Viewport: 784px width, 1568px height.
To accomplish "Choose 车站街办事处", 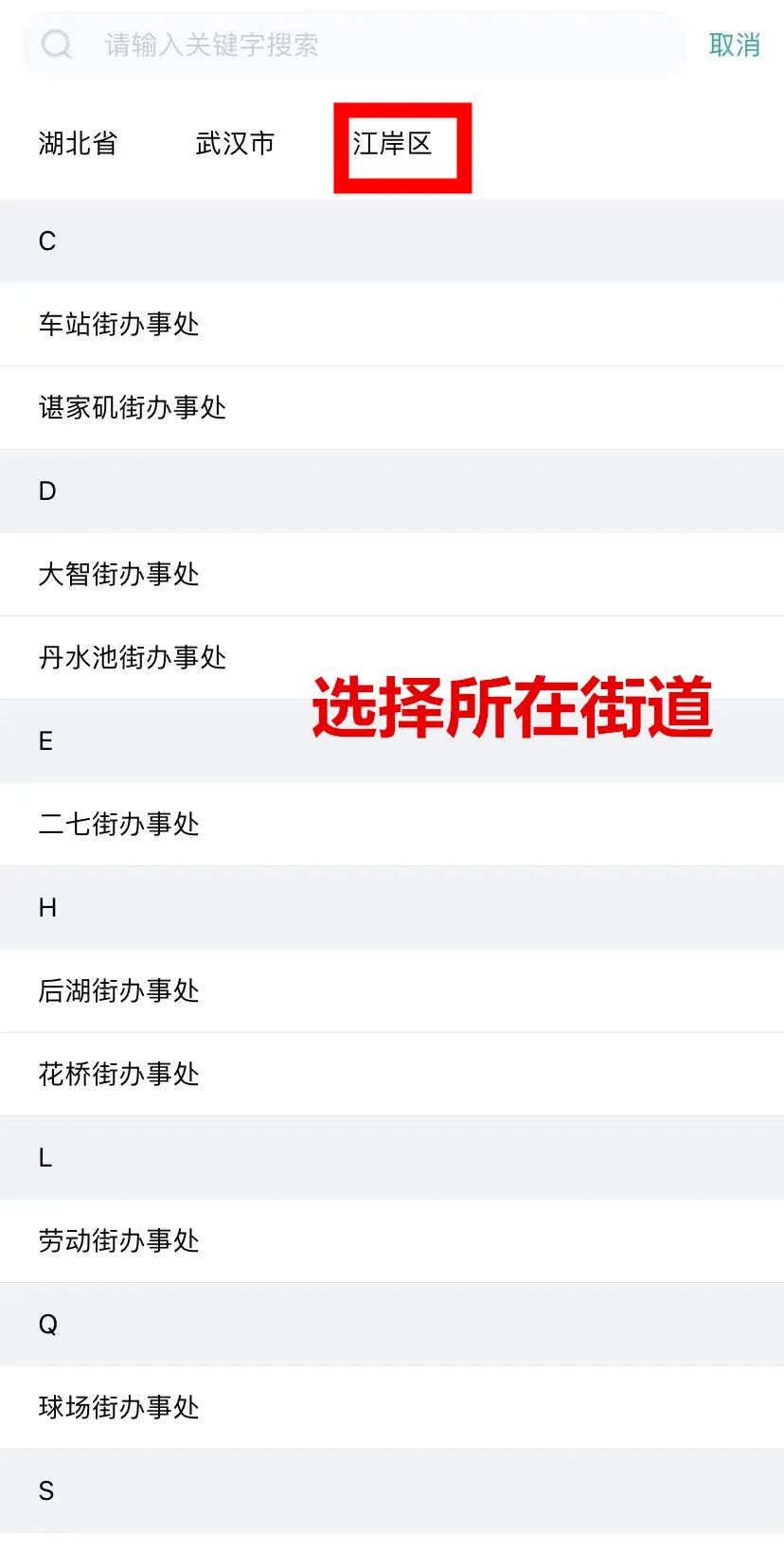I will pyautogui.click(x=392, y=325).
